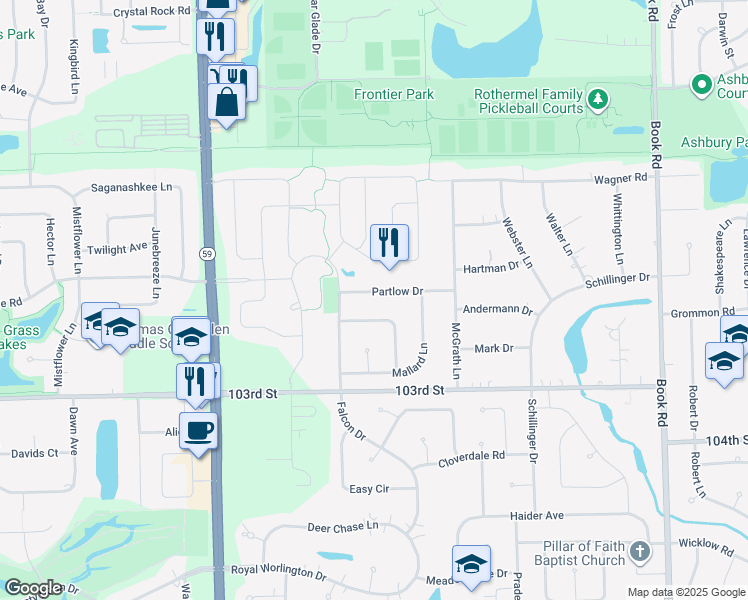Screen dimensions: 748x600
Task: Tap the restaurant marker near Hartman Dr
Action: pos(389,243)
